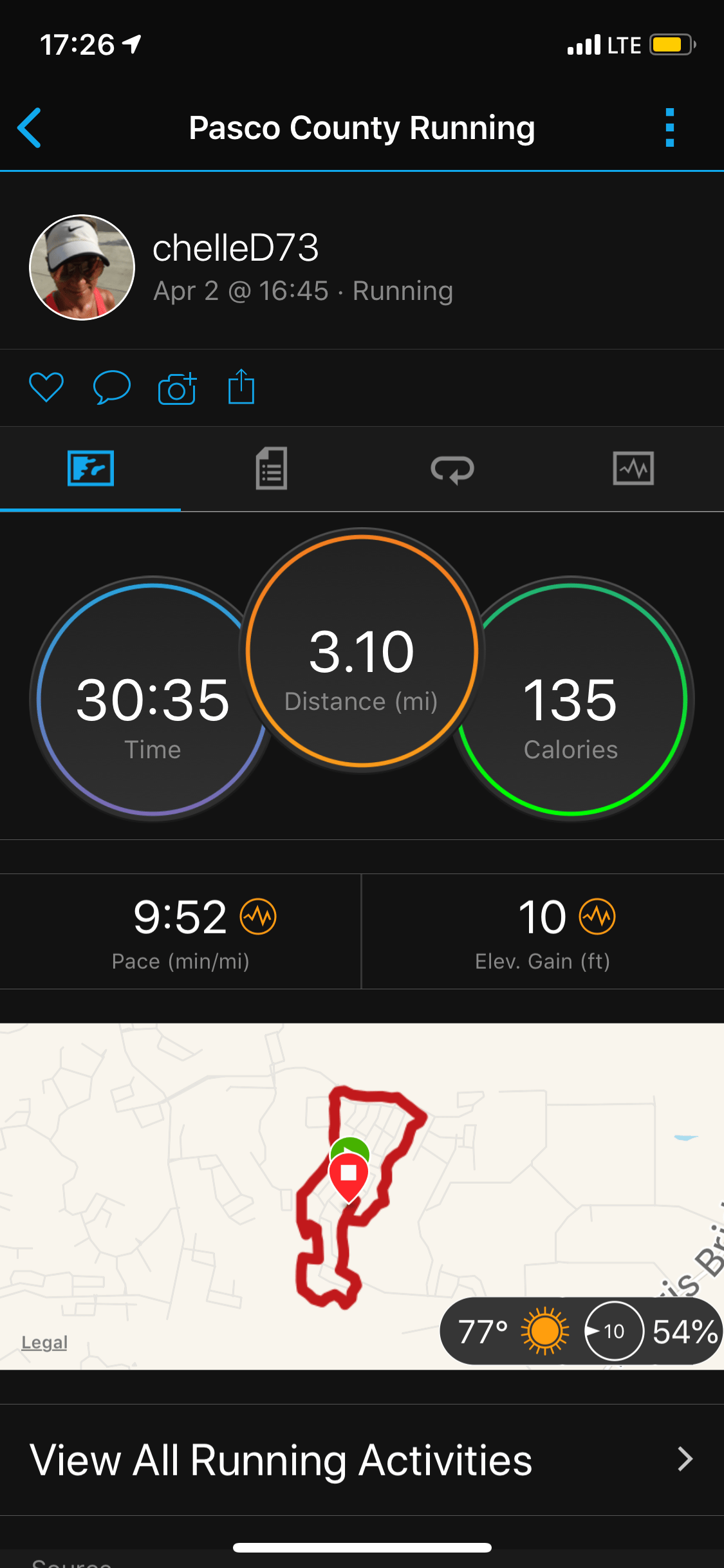
Task: View All Running Activities
Action: 362,1459
